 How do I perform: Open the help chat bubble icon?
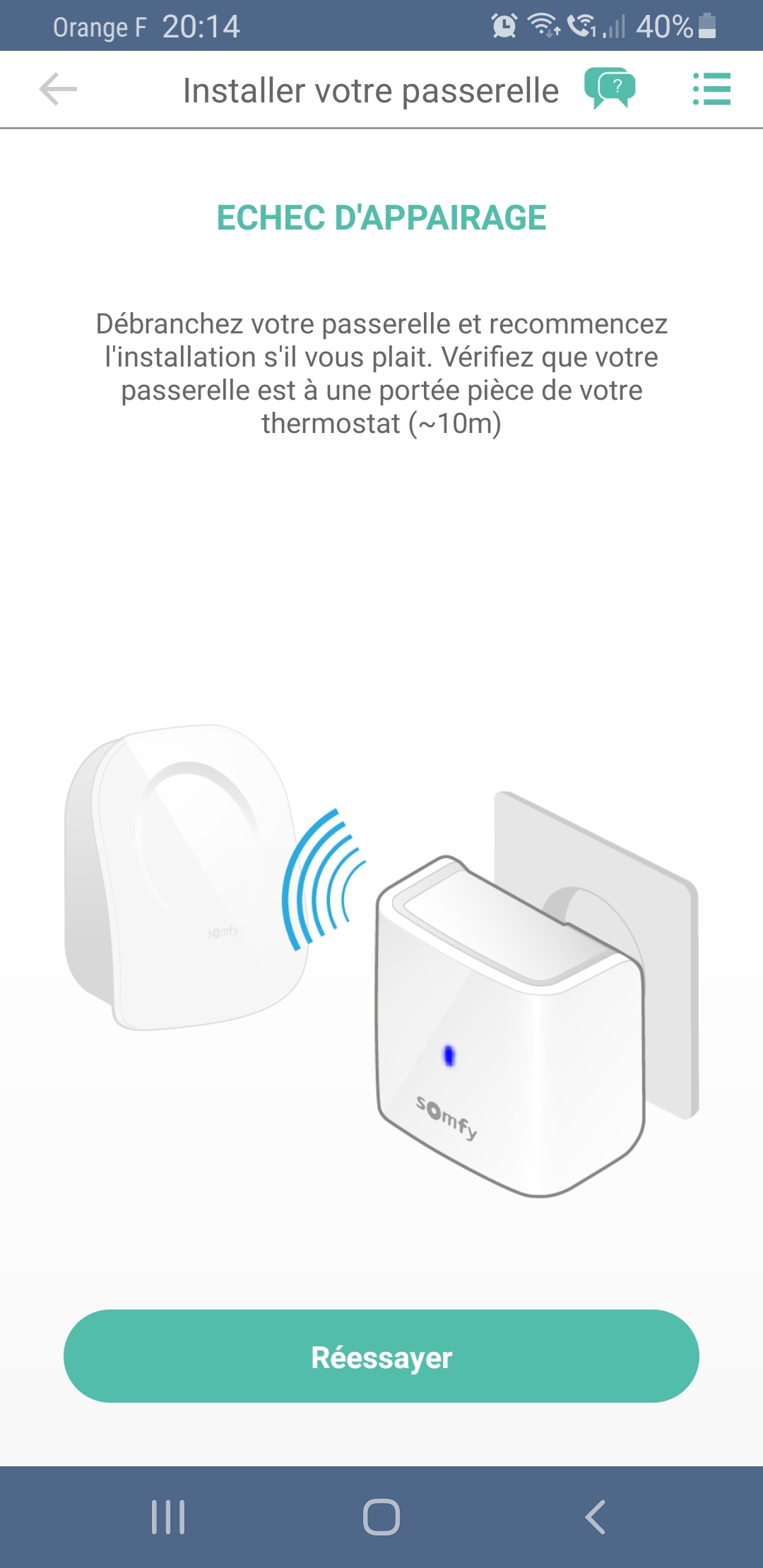click(x=610, y=88)
